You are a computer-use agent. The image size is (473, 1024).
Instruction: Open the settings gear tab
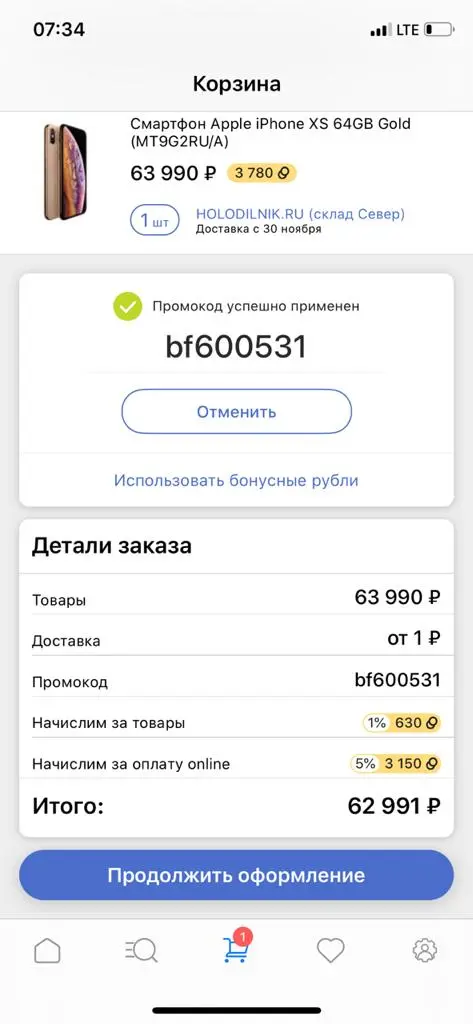coord(425,950)
